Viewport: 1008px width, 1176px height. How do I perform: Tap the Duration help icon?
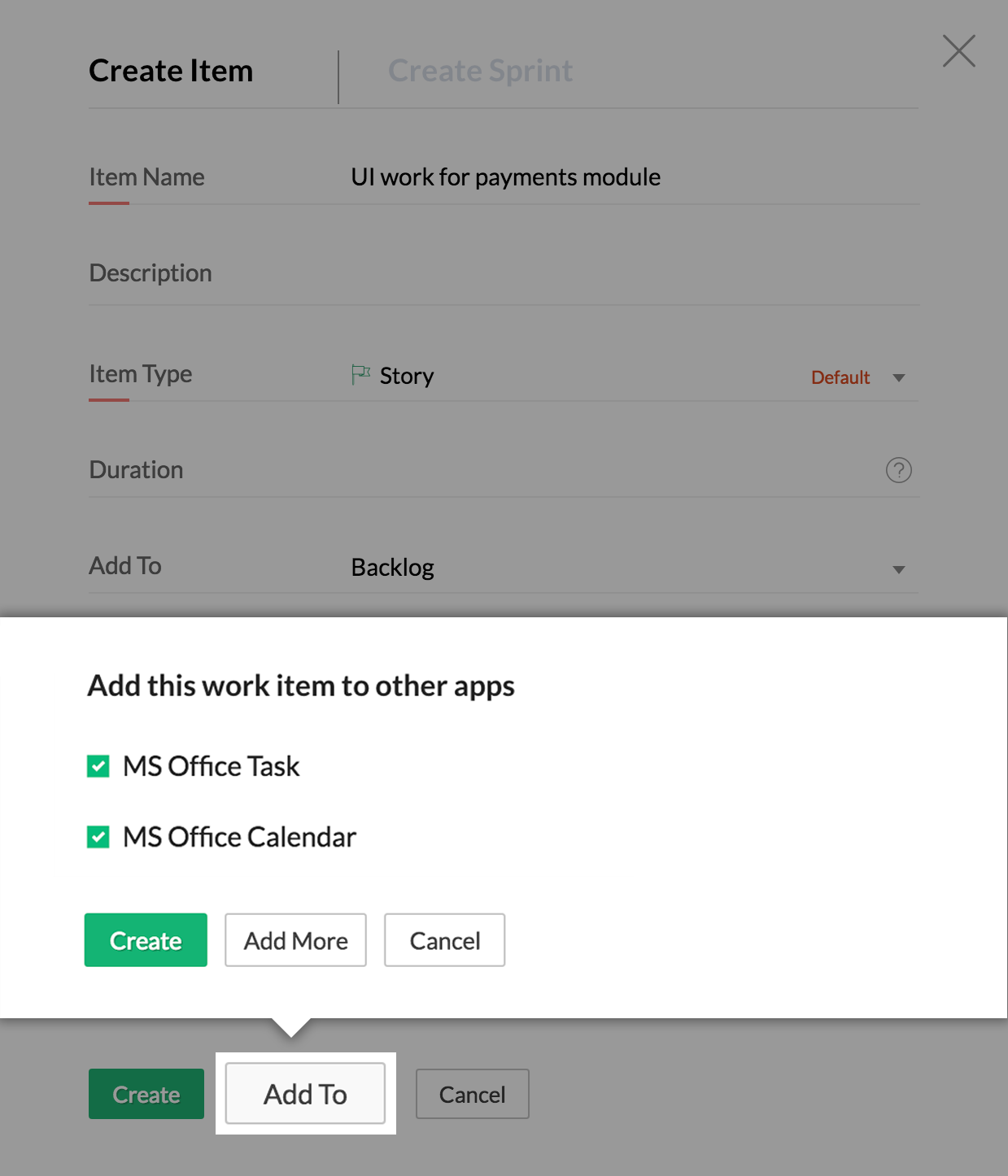[898, 470]
